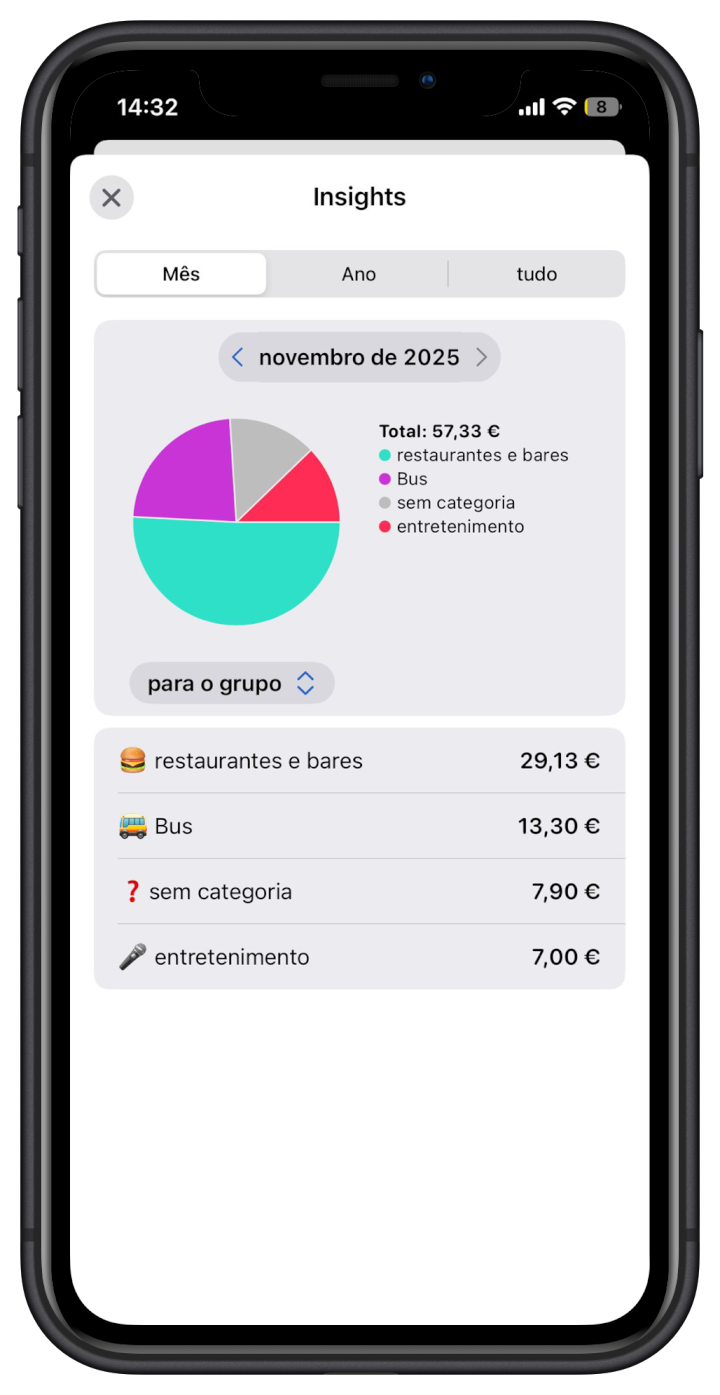Screen dimensions: 720x1395
Task: Go to the next month
Action: [481, 357]
